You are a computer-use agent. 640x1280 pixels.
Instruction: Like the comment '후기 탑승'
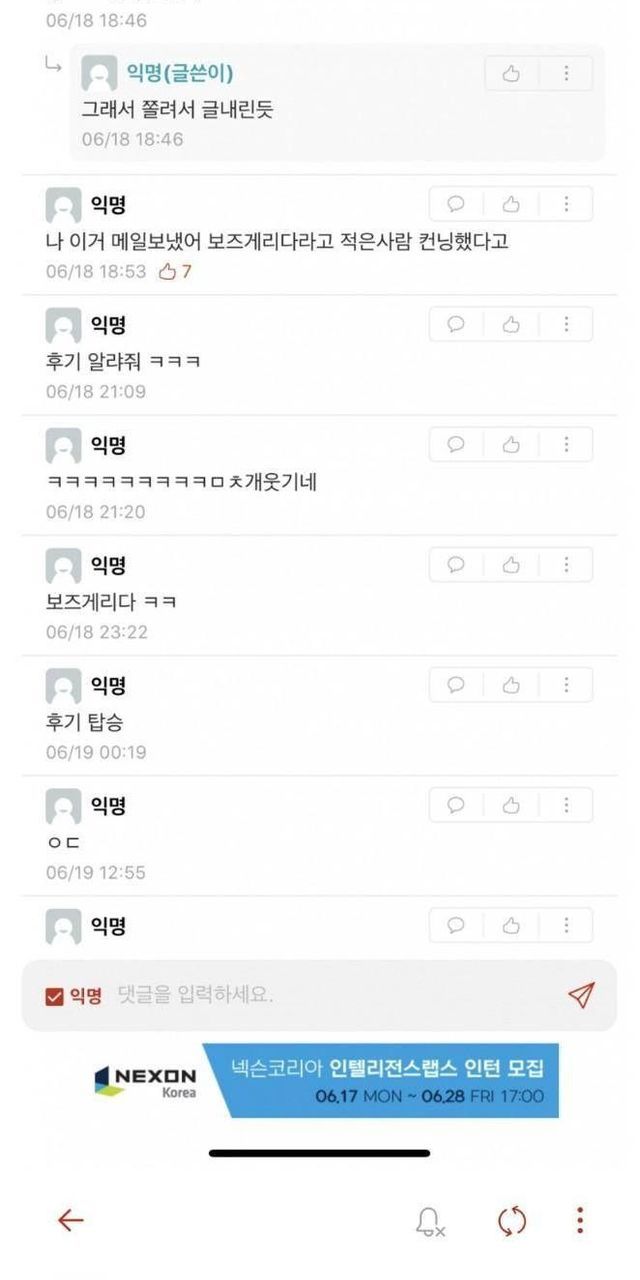click(511, 685)
